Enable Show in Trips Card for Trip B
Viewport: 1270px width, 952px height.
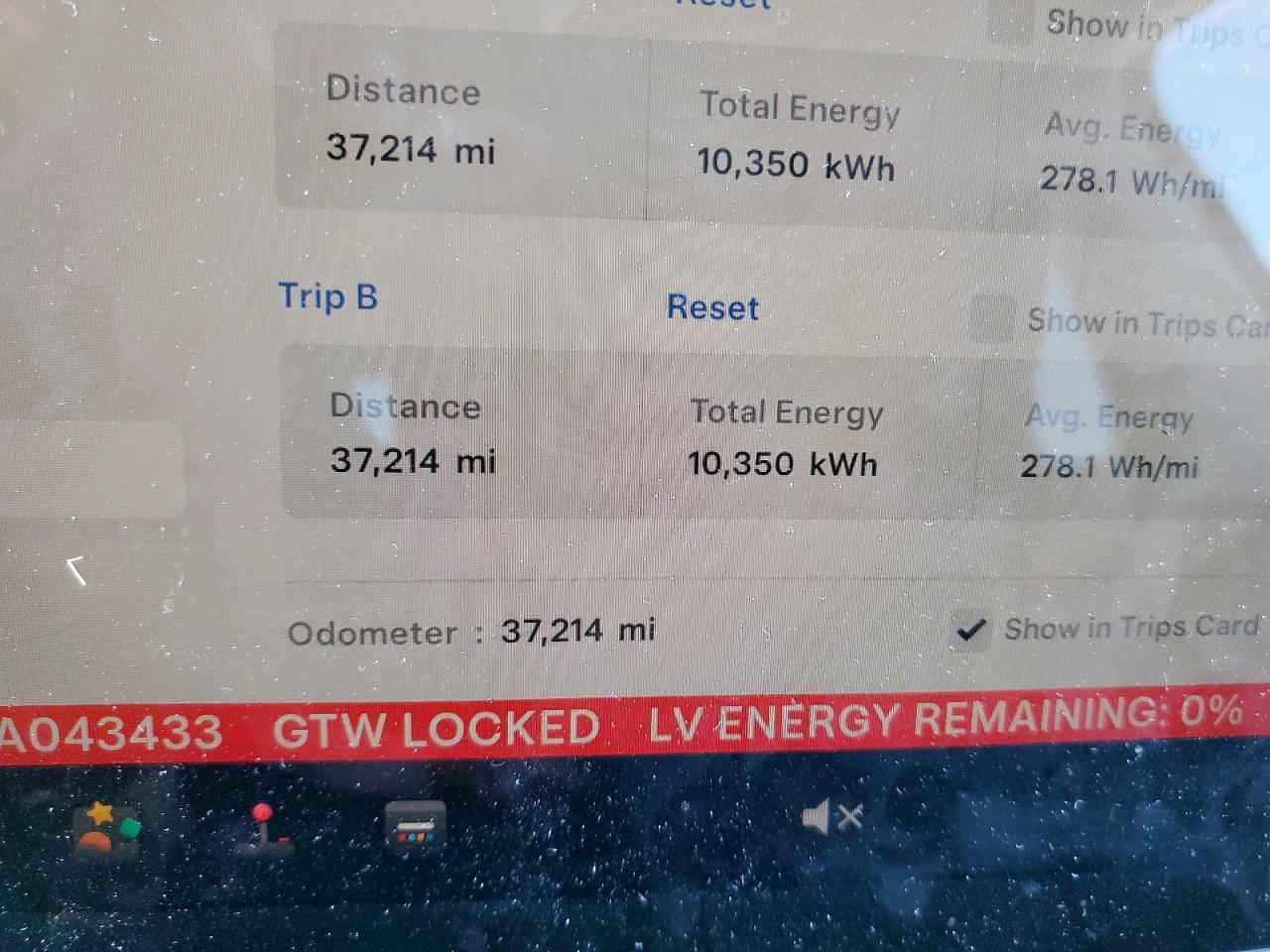(x=991, y=319)
